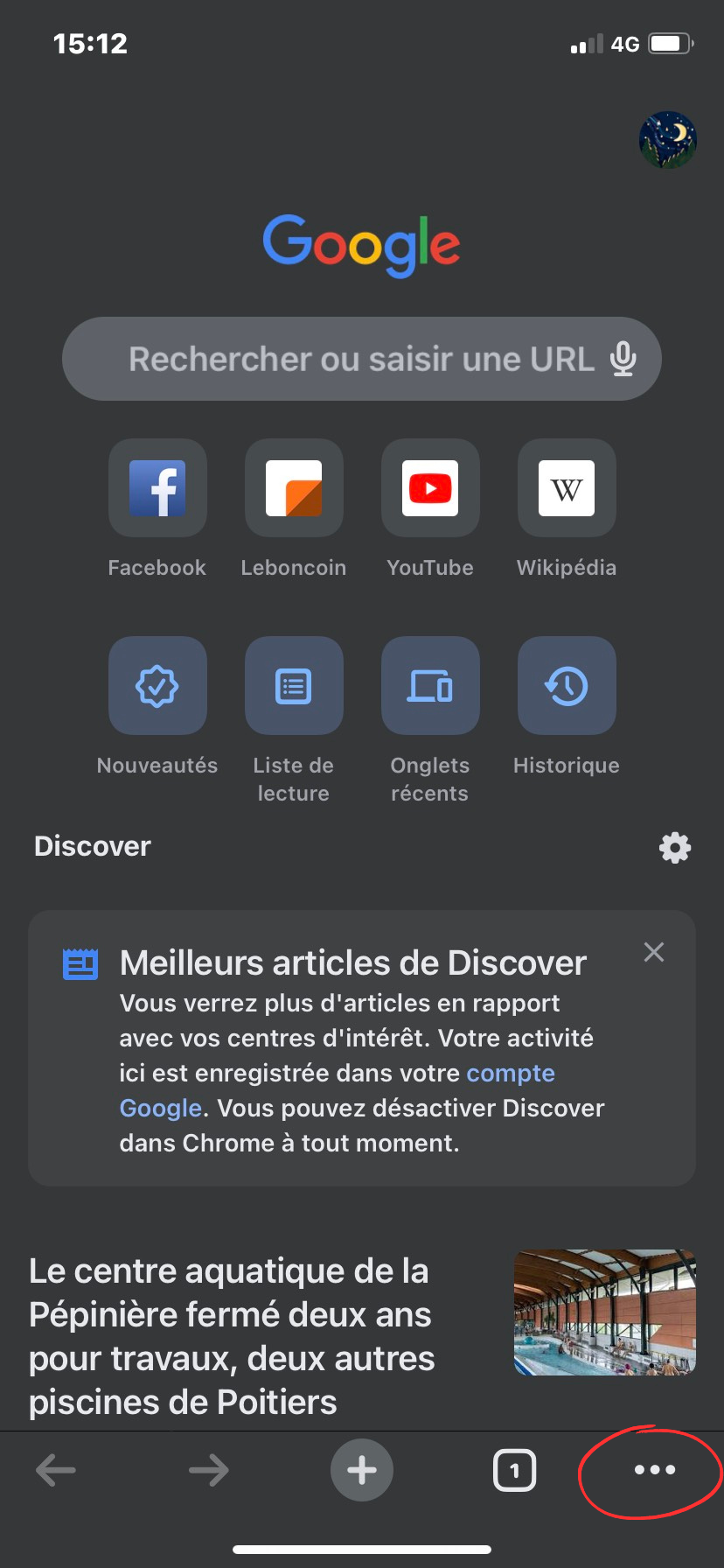View Onglets récents
724x1568 pixels.
[430, 686]
